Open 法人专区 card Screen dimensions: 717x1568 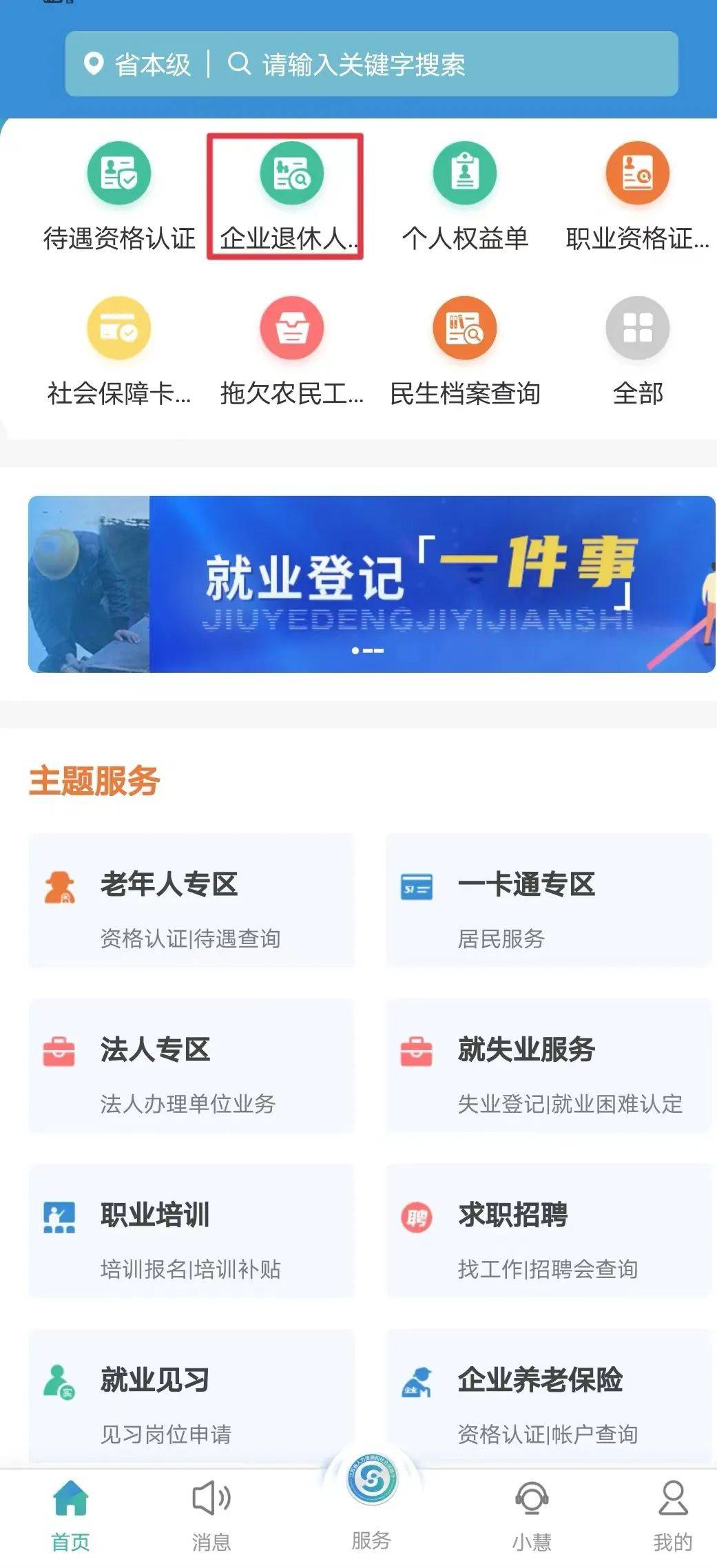(x=191, y=1066)
